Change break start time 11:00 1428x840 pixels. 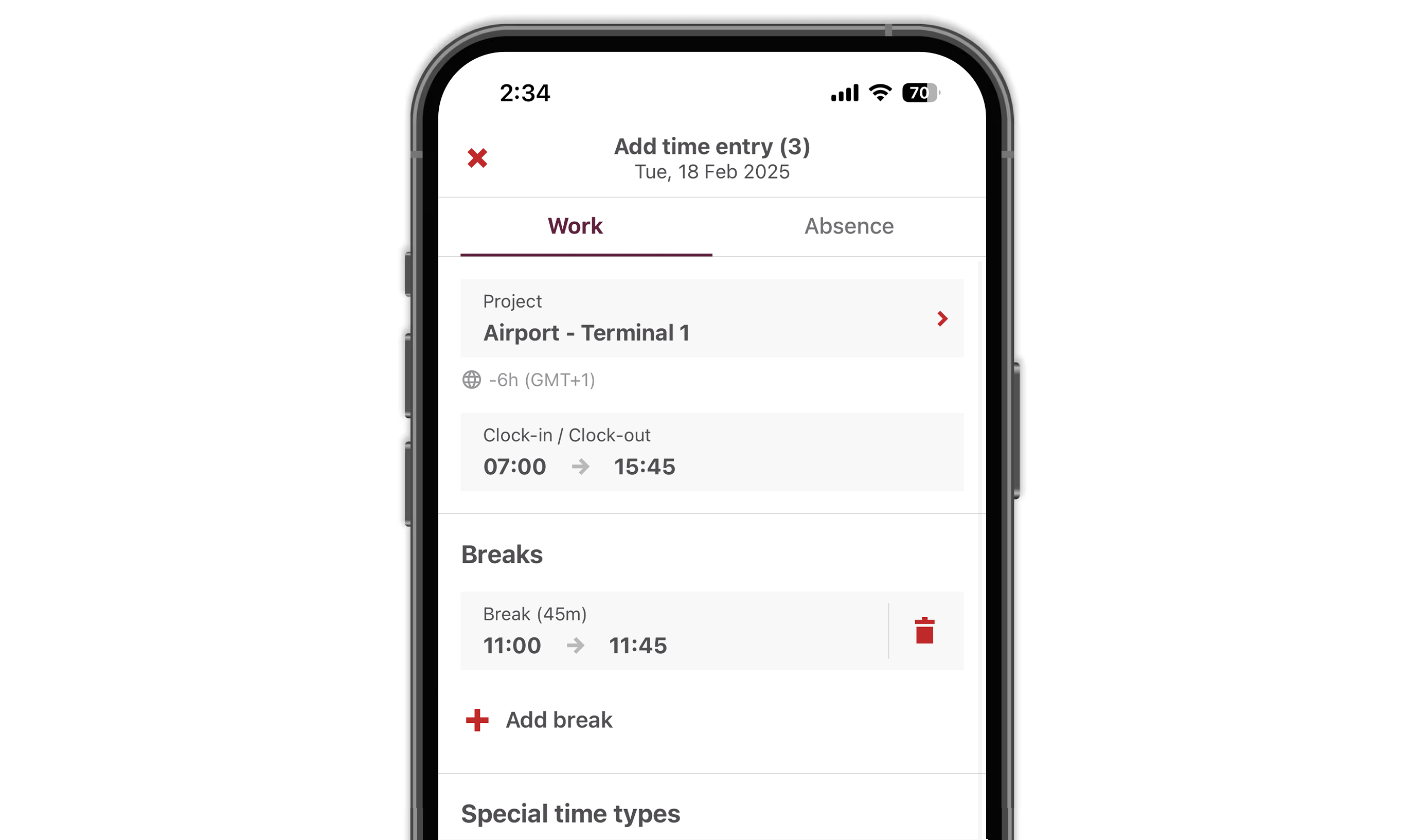(512, 646)
